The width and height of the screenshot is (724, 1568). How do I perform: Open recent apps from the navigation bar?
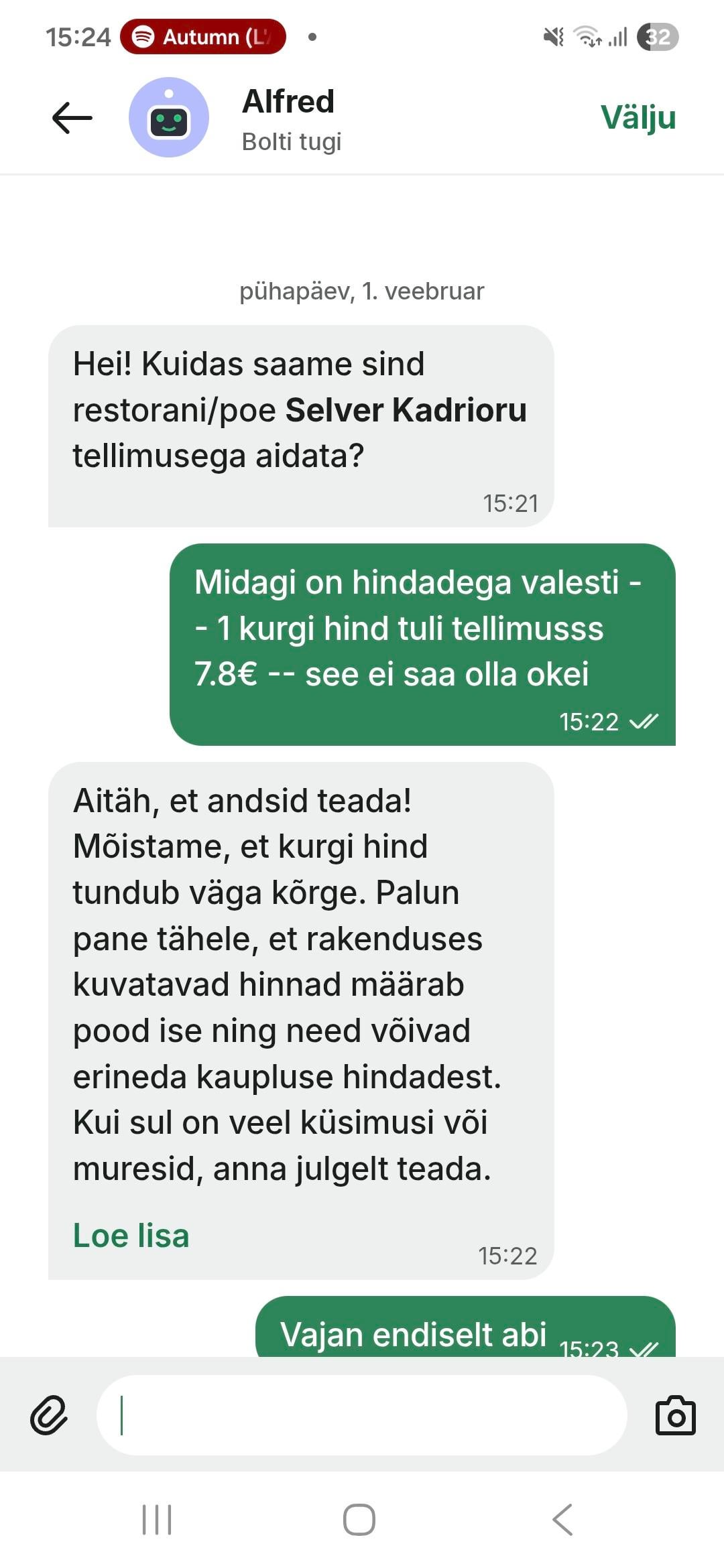click(x=157, y=1519)
